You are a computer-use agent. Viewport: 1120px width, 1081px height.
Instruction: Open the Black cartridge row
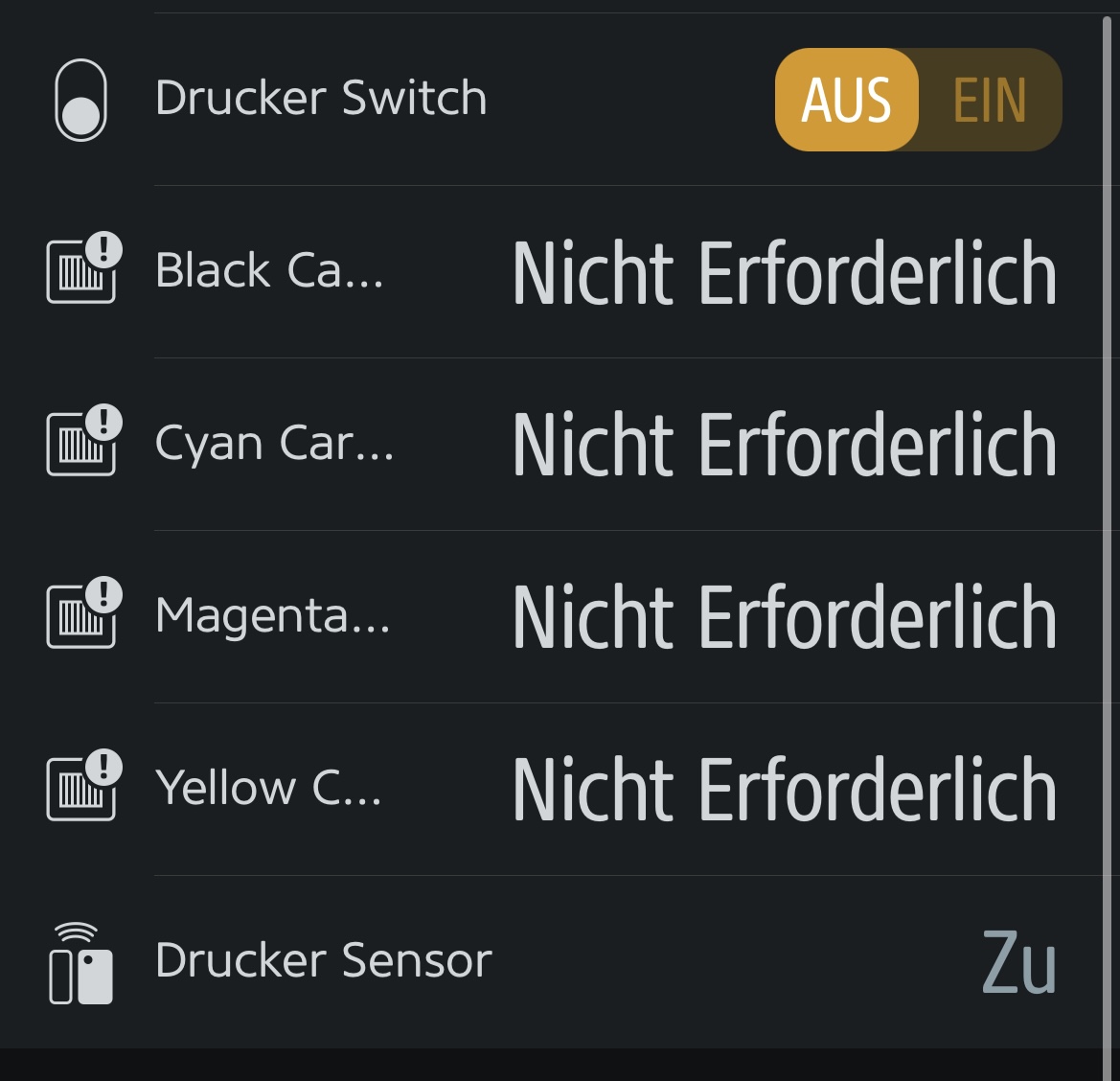click(x=269, y=271)
